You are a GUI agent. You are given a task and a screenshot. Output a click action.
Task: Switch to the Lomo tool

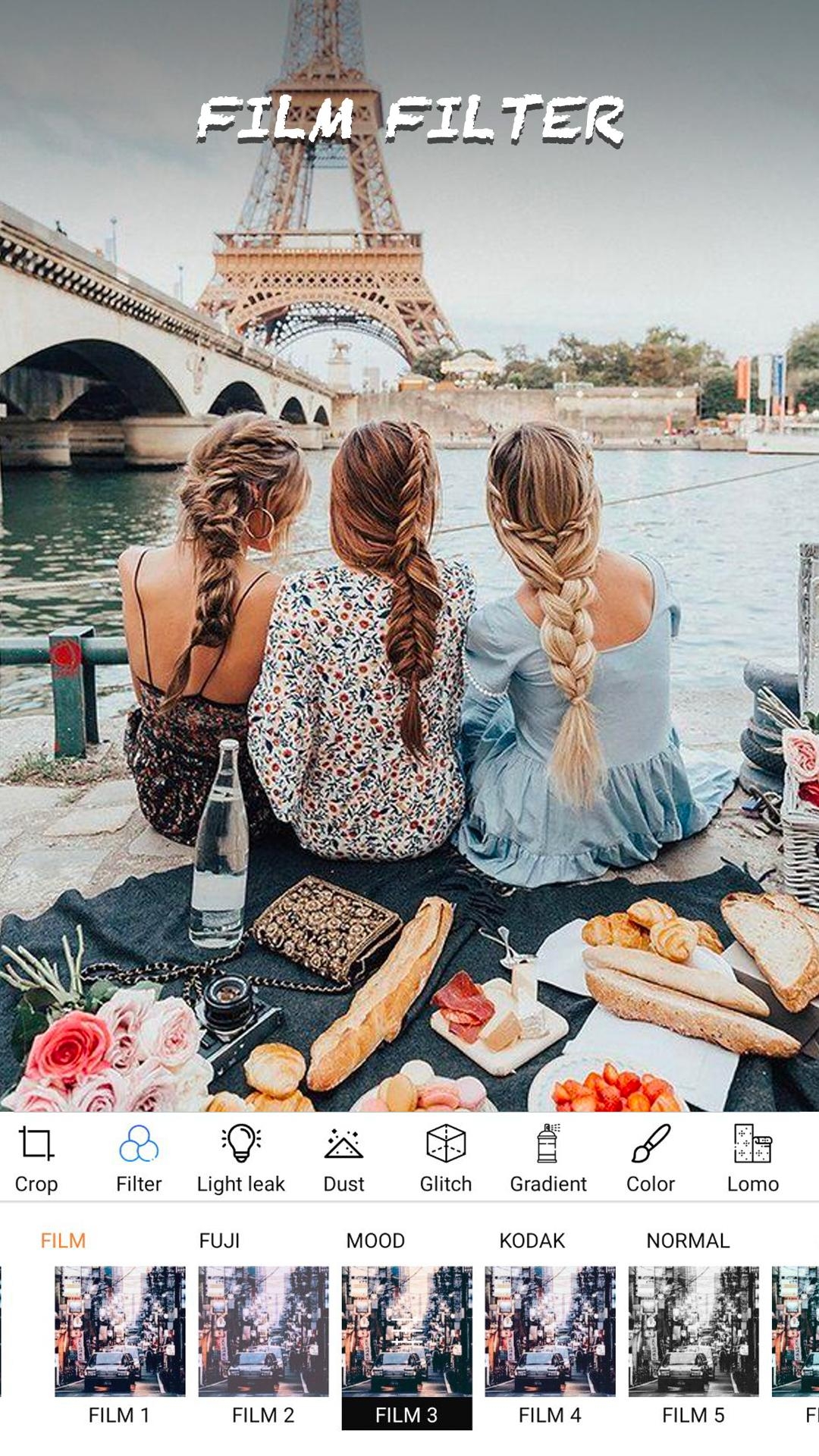(x=753, y=1159)
